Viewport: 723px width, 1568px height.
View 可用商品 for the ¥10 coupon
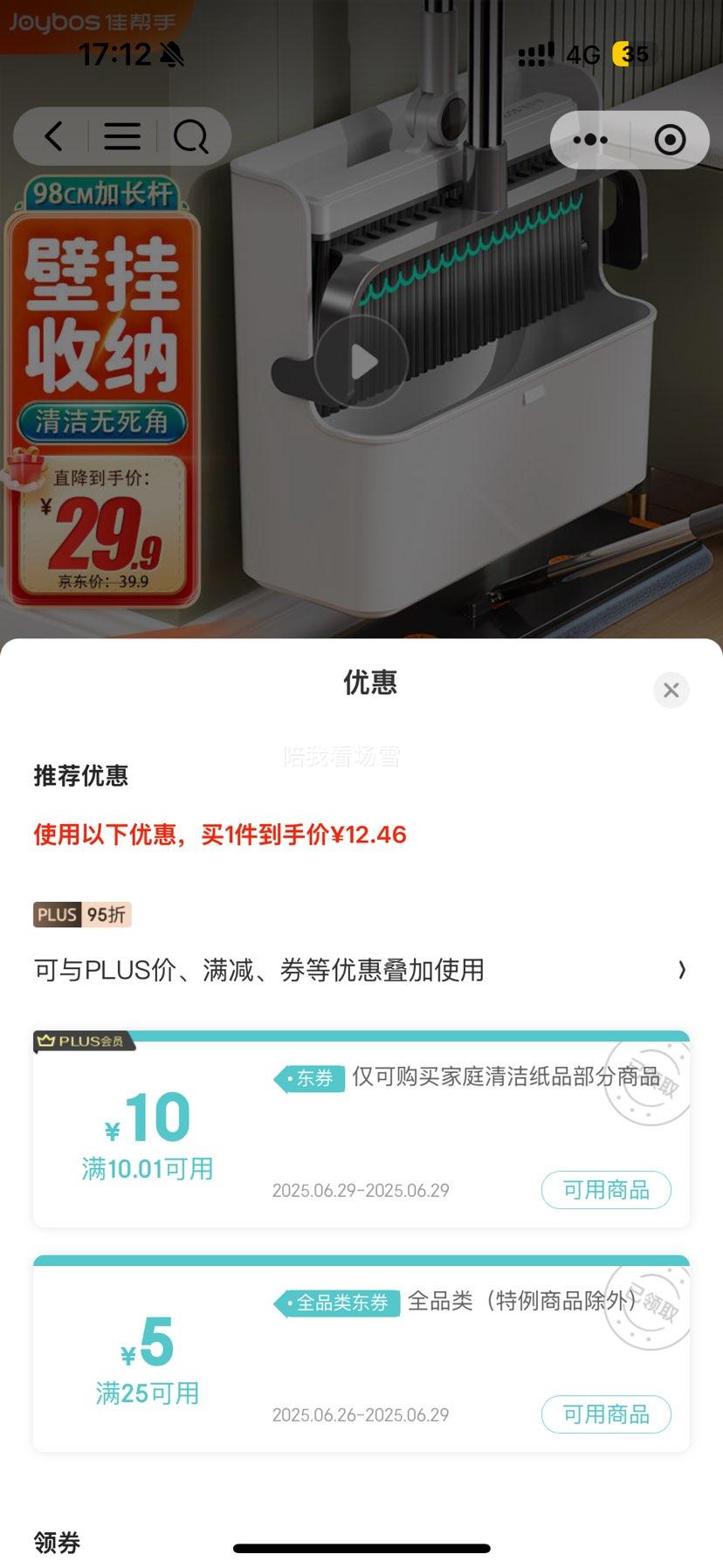click(606, 1190)
